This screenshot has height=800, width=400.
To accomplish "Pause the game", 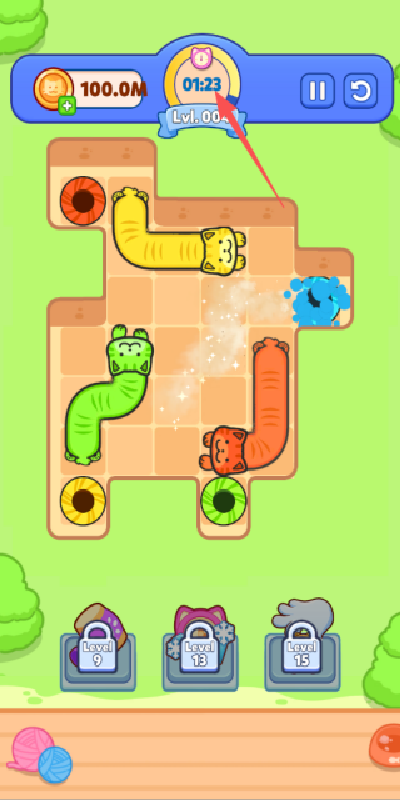I will click(317, 91).
